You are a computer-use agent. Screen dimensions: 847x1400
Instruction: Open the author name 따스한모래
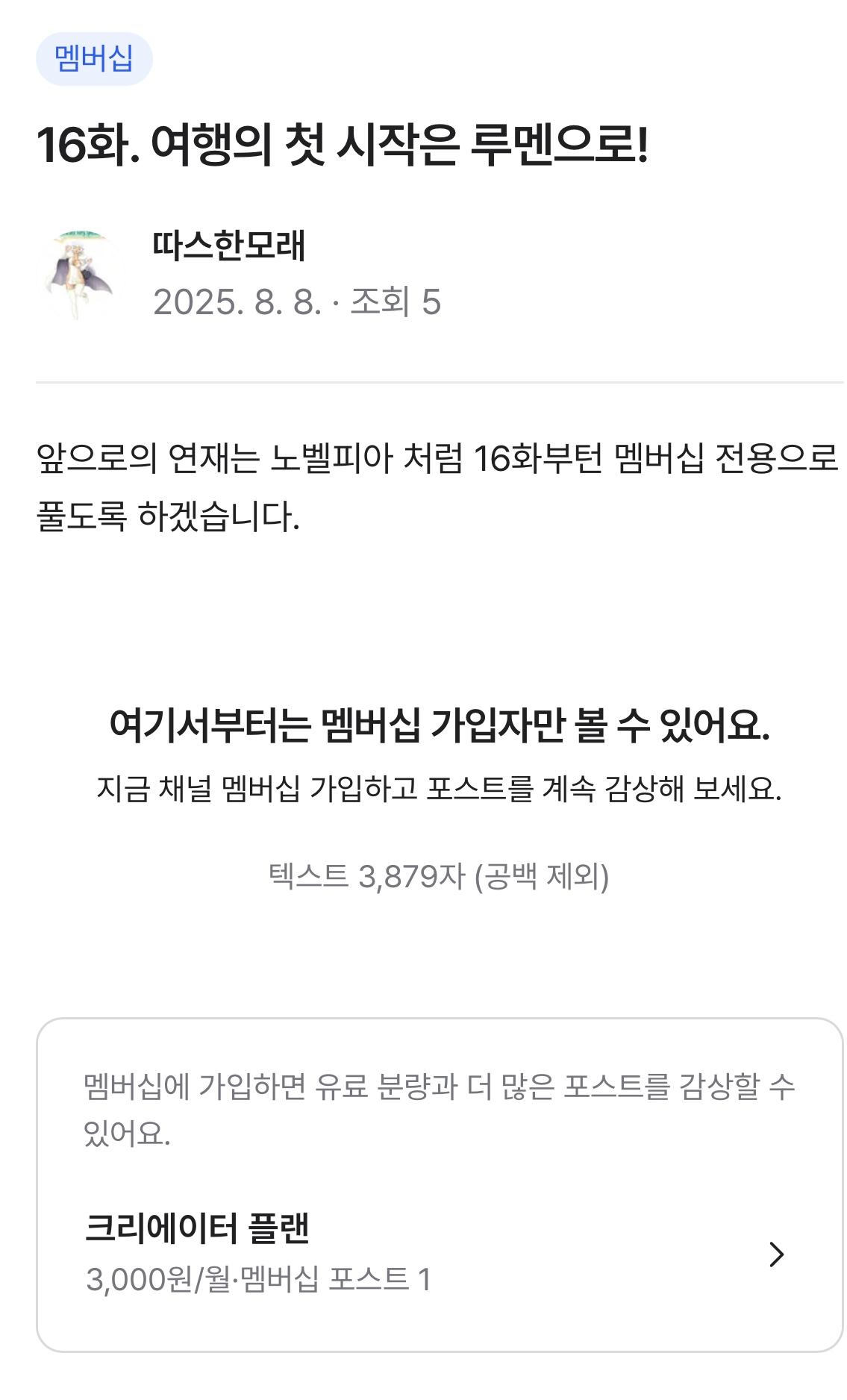click(x=228, y=246)
